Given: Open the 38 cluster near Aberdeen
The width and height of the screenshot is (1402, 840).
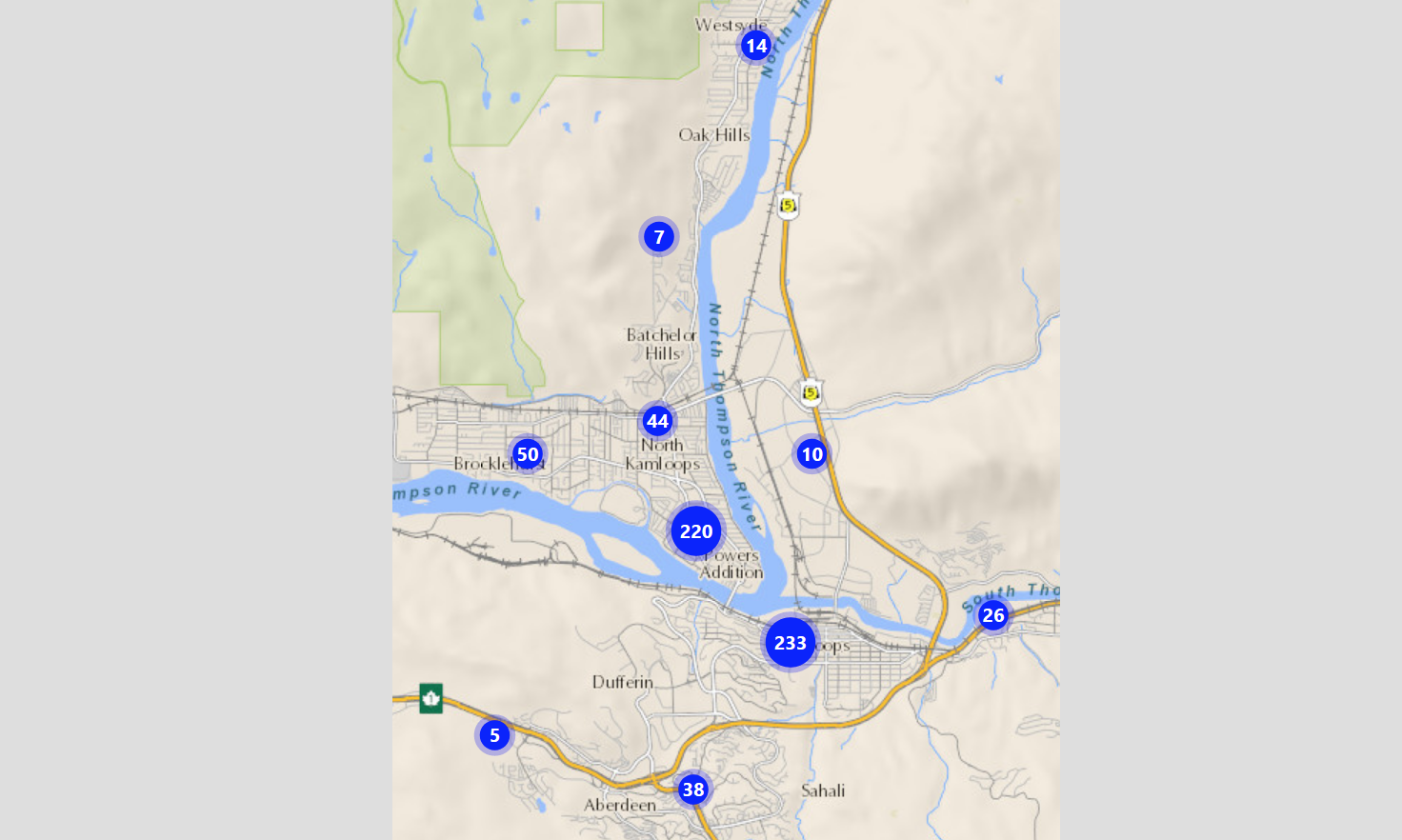Looking at the screenshot, I should [693, 790].
